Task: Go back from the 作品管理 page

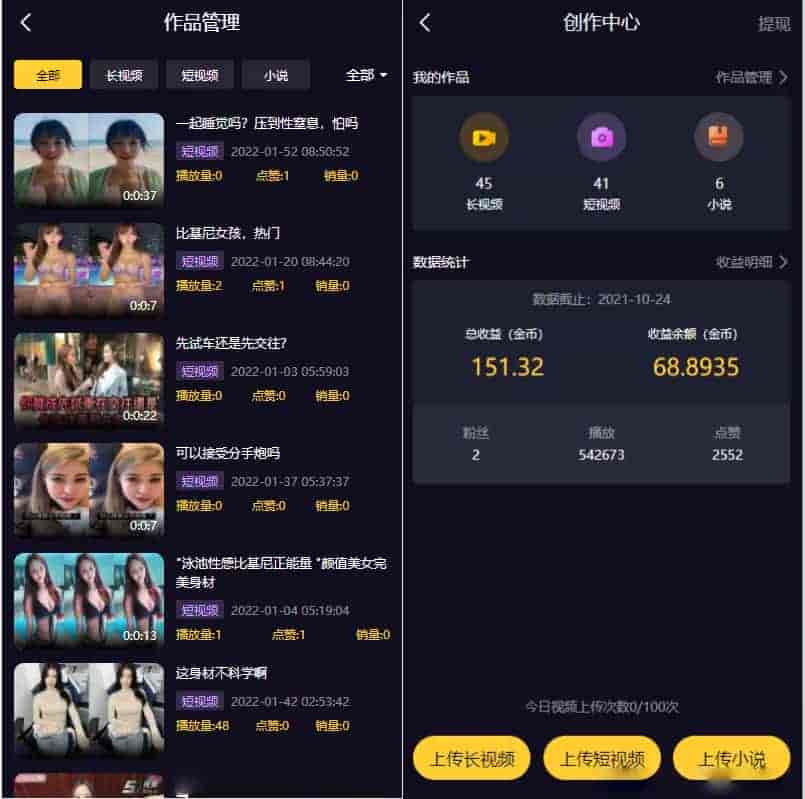Action: (x=26, y=23)
